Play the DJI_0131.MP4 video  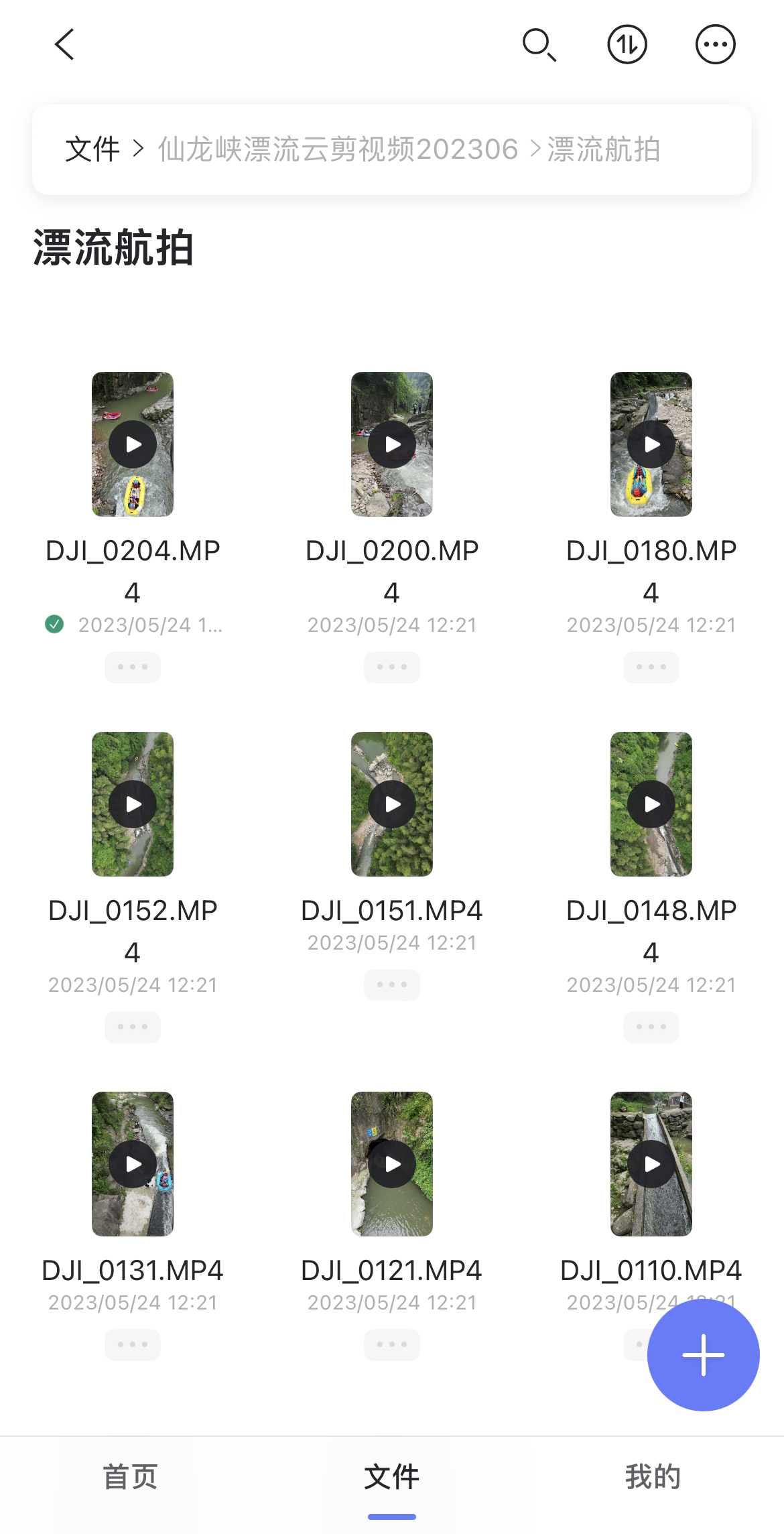pyautogui.click(x=133, y=1164)
